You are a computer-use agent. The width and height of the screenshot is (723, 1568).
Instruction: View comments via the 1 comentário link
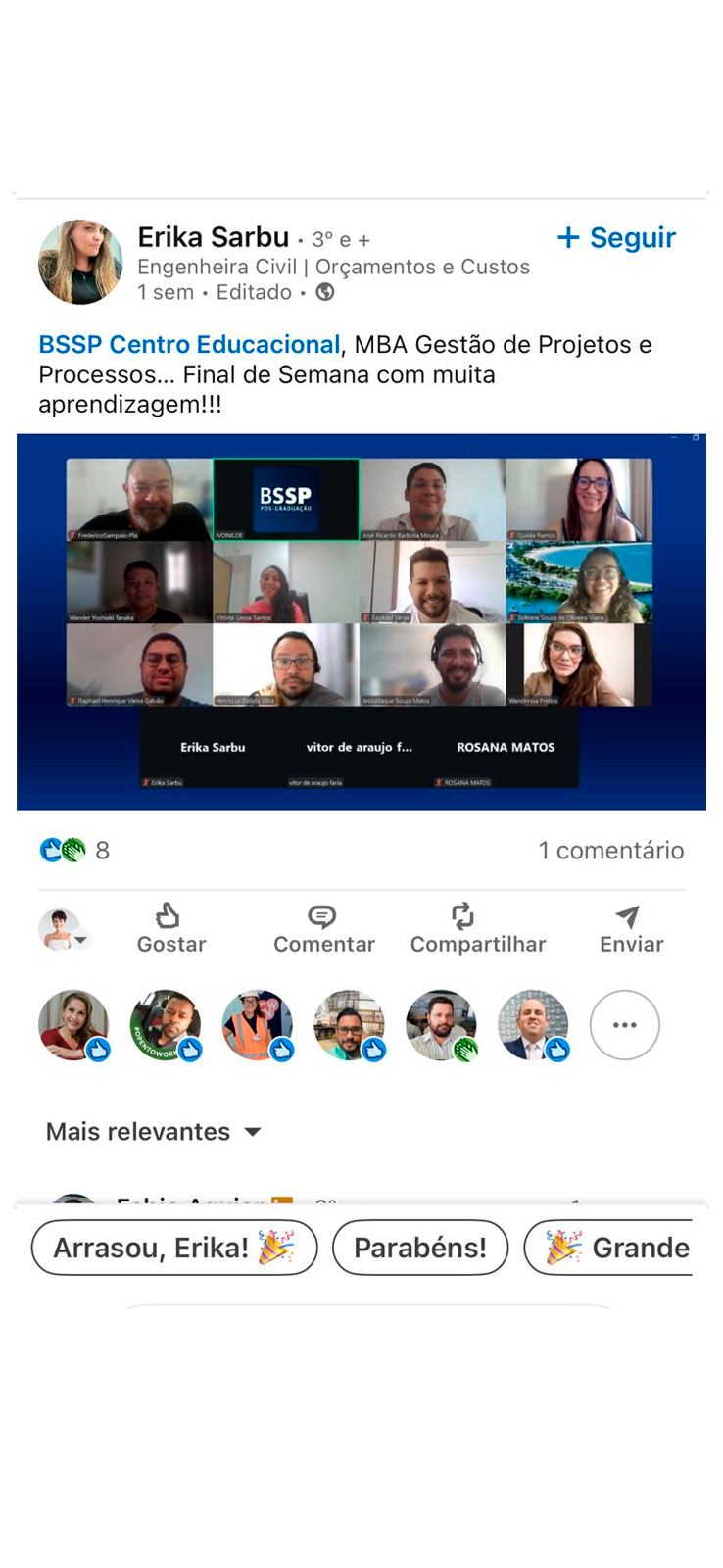tap(611, 850)
